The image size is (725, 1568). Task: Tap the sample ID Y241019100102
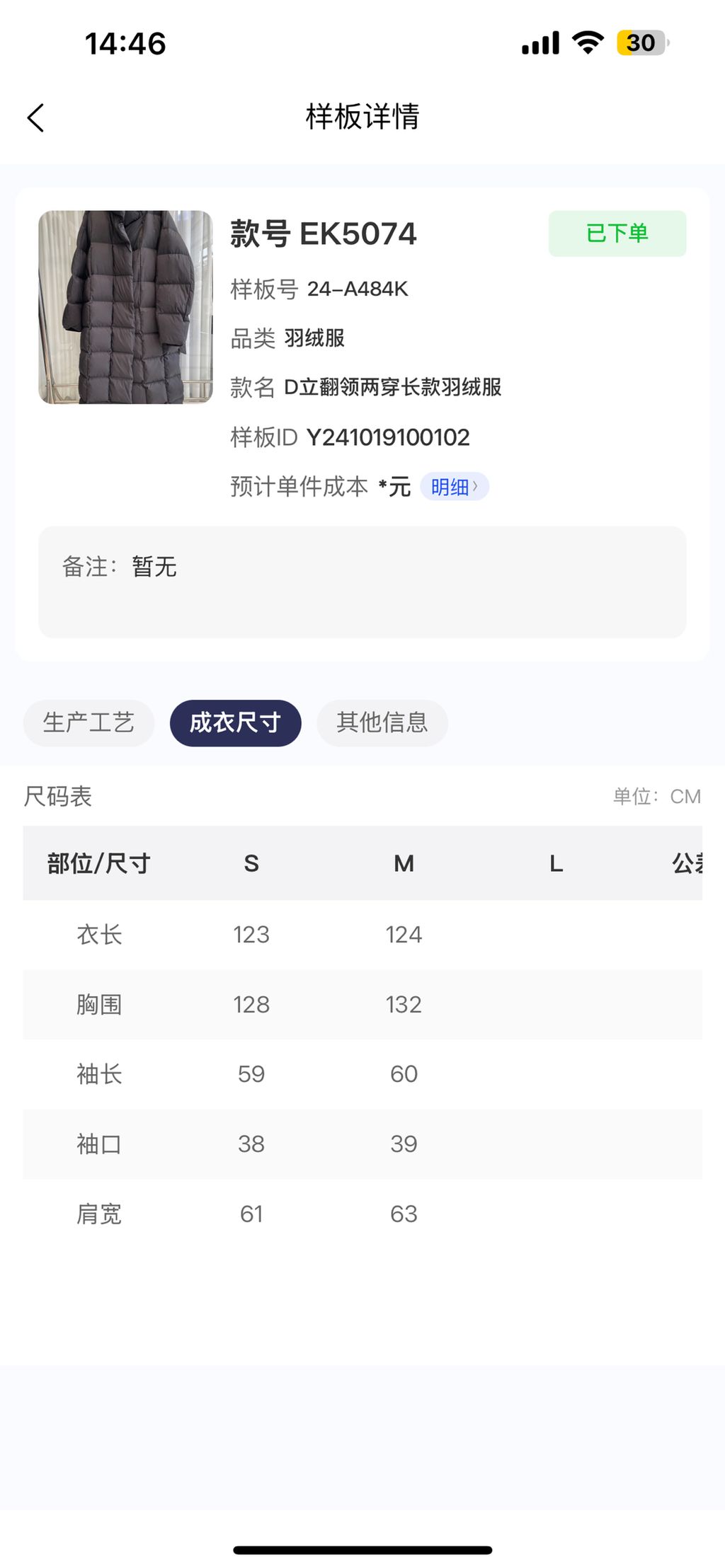click(389, 437)
